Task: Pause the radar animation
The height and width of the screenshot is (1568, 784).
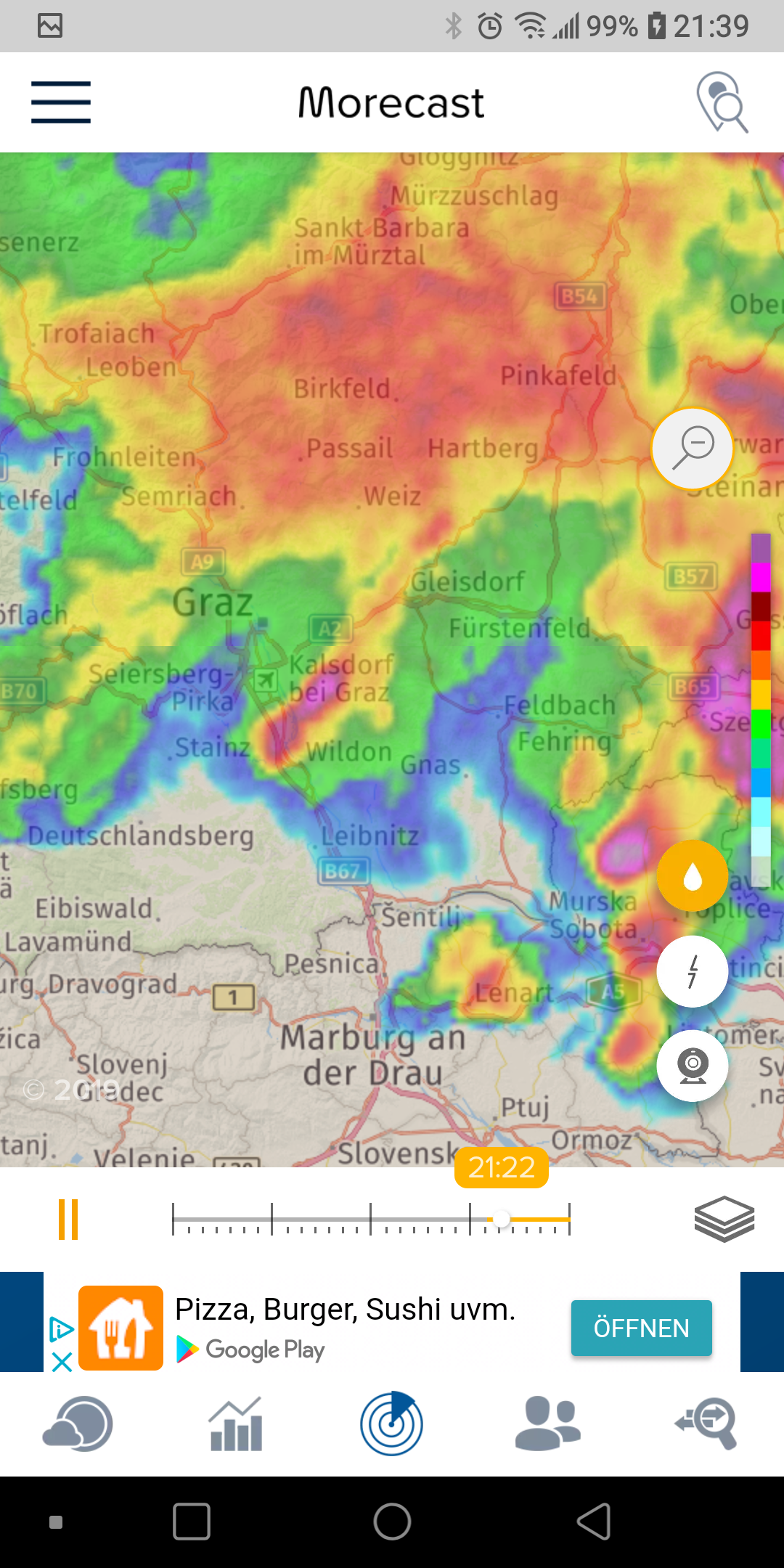Action: [68, 1220]
